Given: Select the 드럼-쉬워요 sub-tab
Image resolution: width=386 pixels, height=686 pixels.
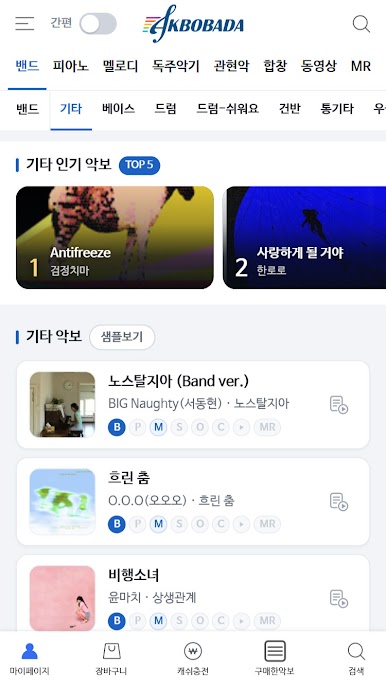Looking at the screenshot, I should click(227, 108).
